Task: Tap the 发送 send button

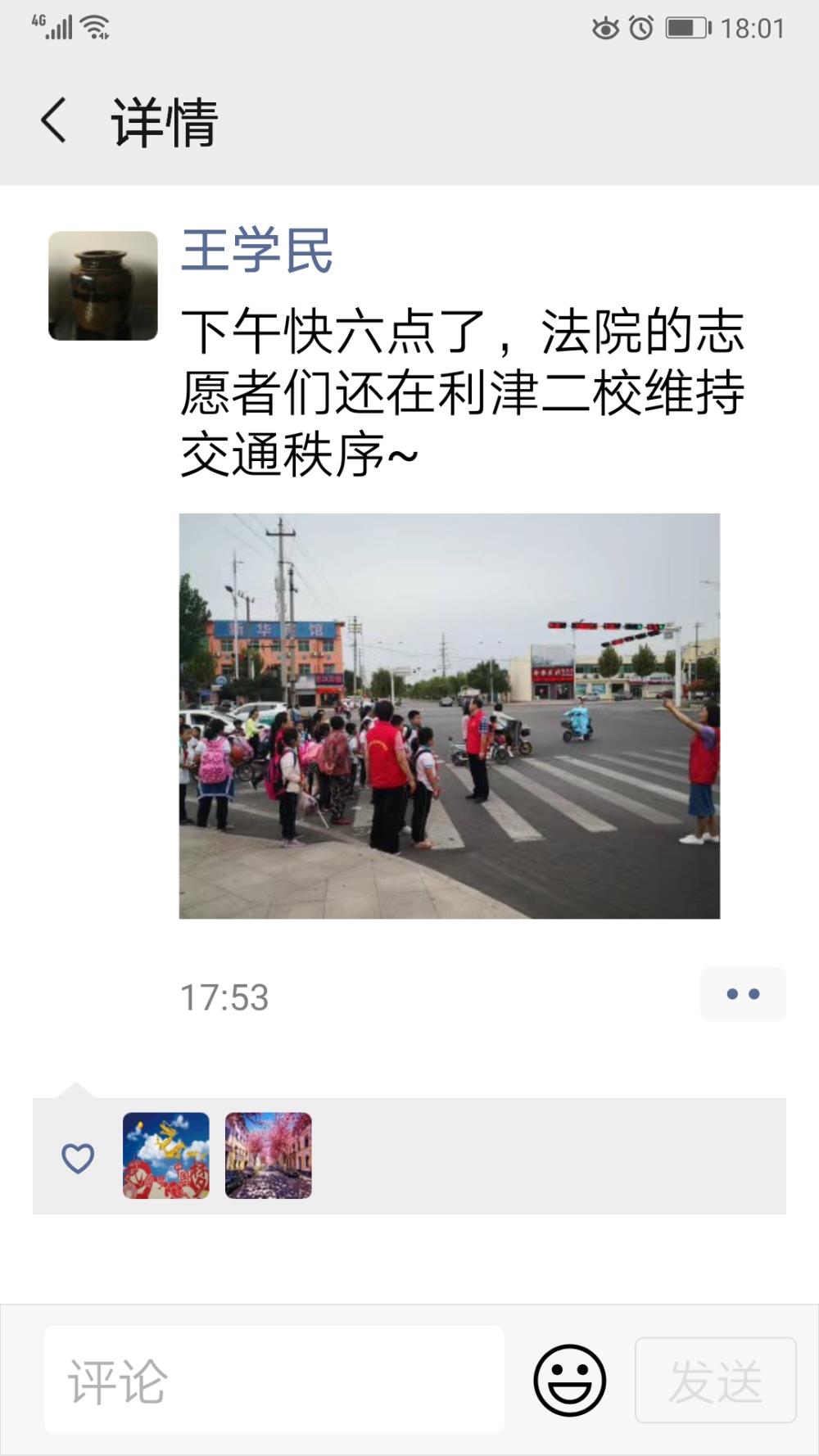Action: (716, 1380)
